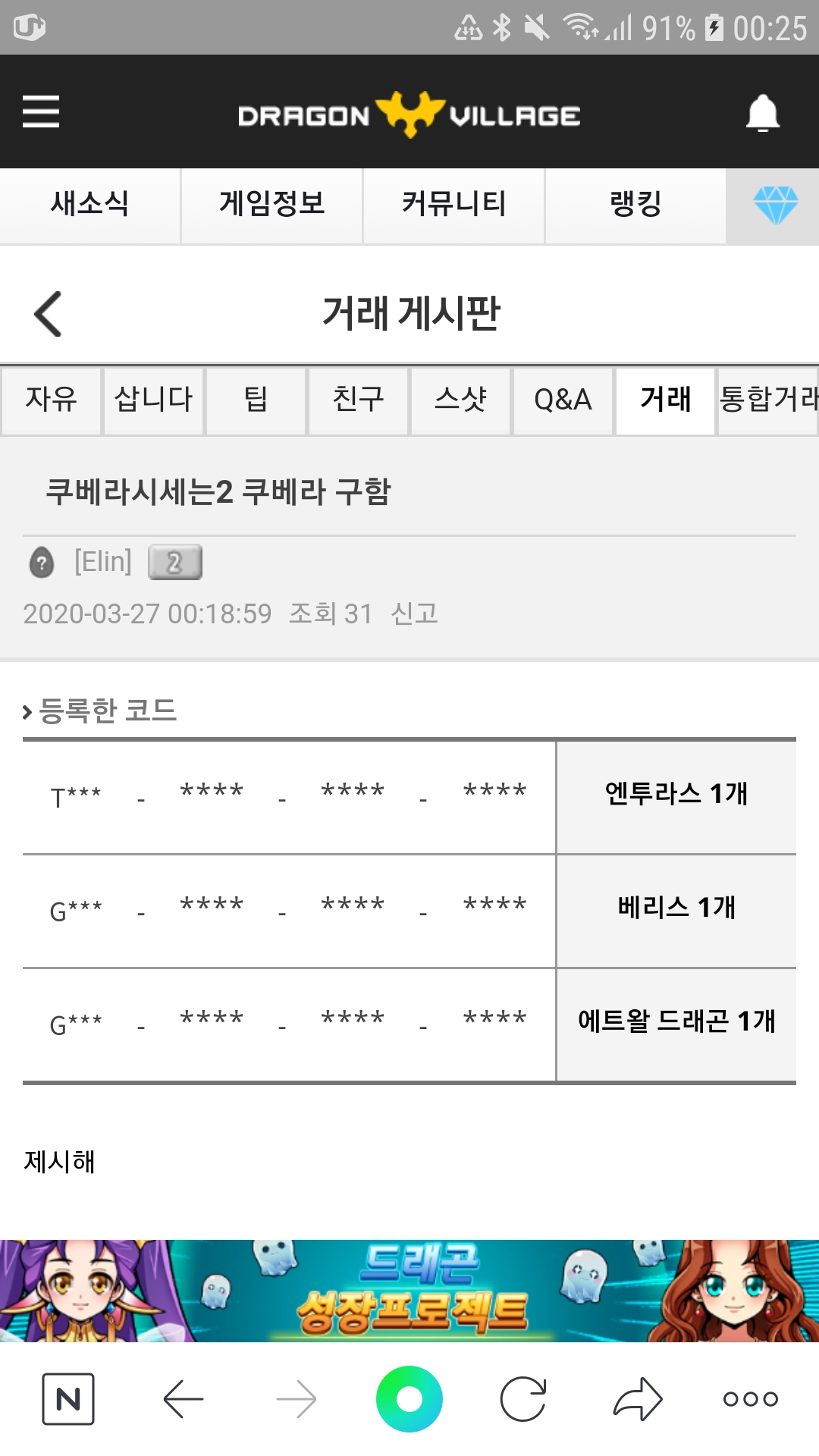The width and height of the screenshot is (819, 1456).
Task: Open the 삽니다 board
Action: 153,400
